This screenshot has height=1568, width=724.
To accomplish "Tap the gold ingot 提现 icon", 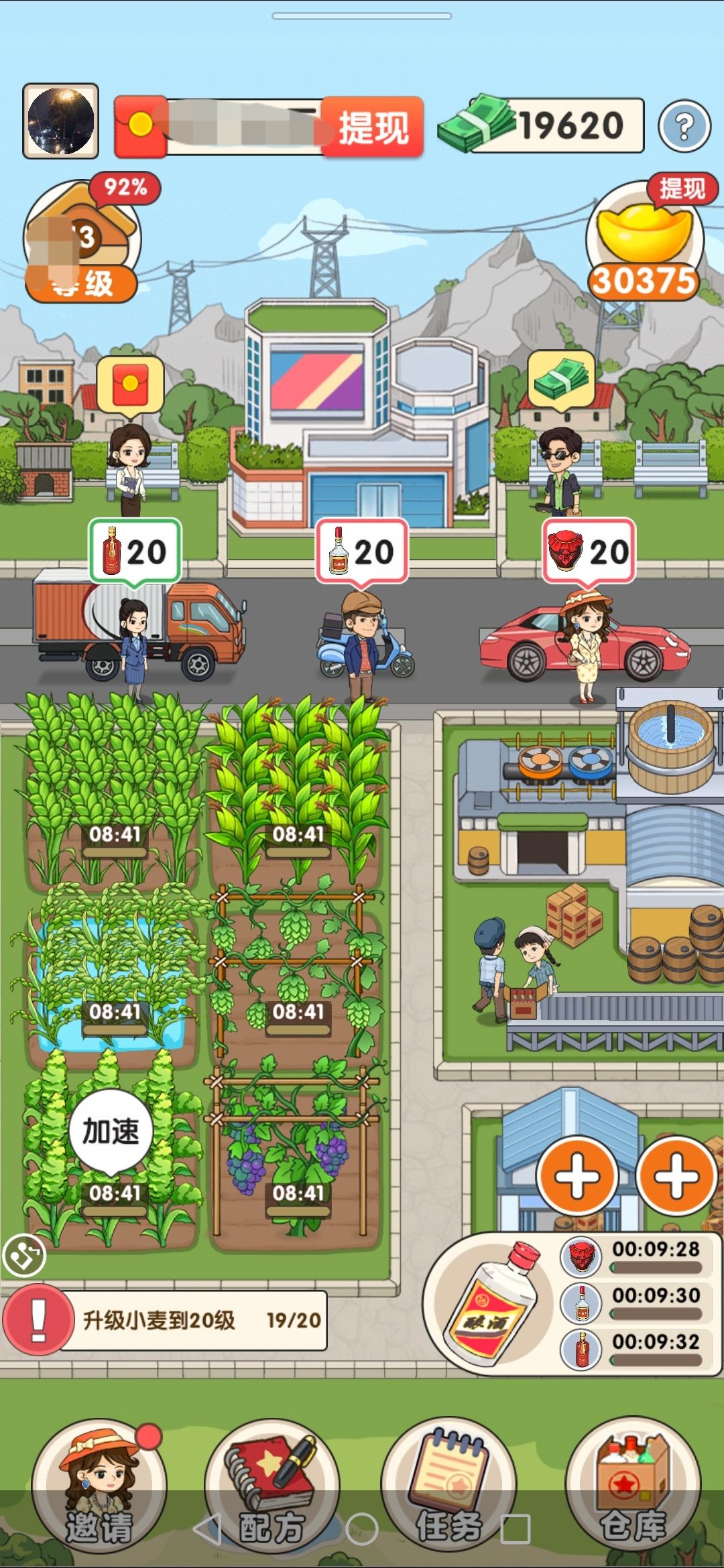I will (644, 241).
